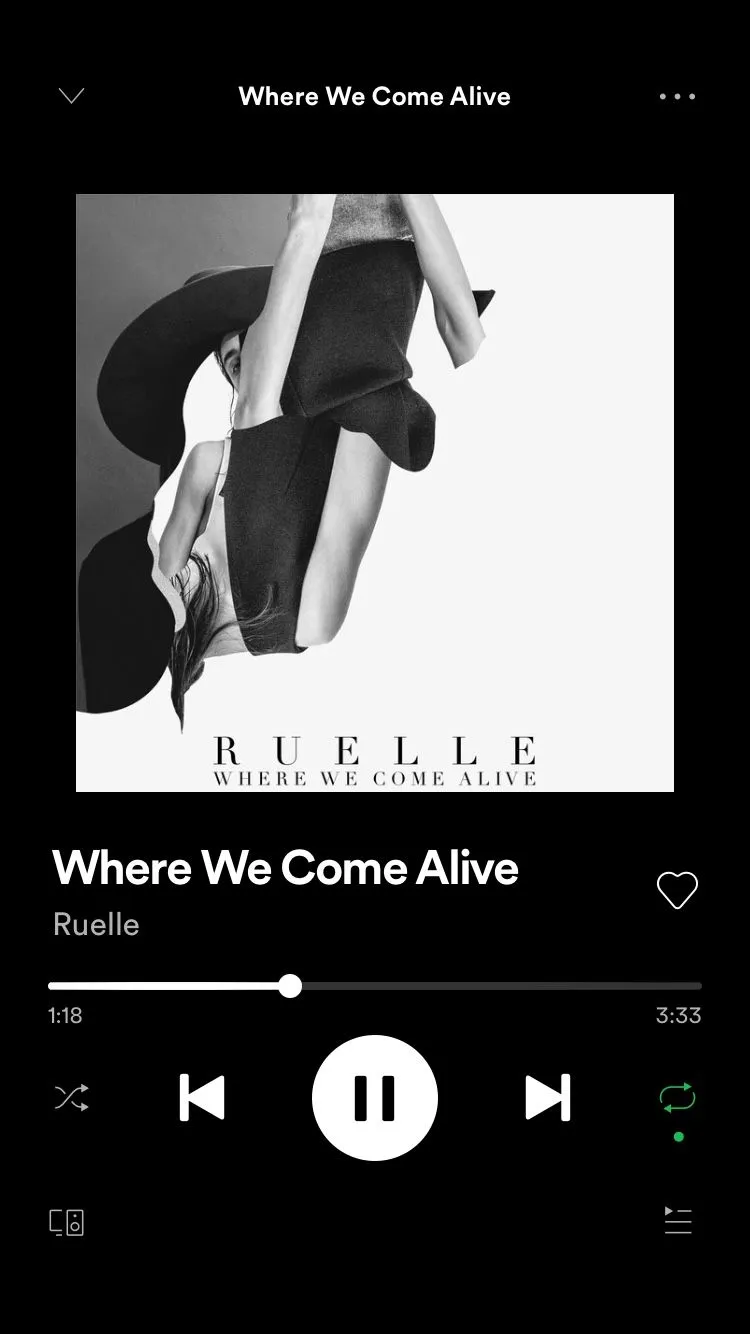The width and height of the screenshot is (750, 1334).
Task: Go back to the previous track
Action: click(x=202, y=1098)
